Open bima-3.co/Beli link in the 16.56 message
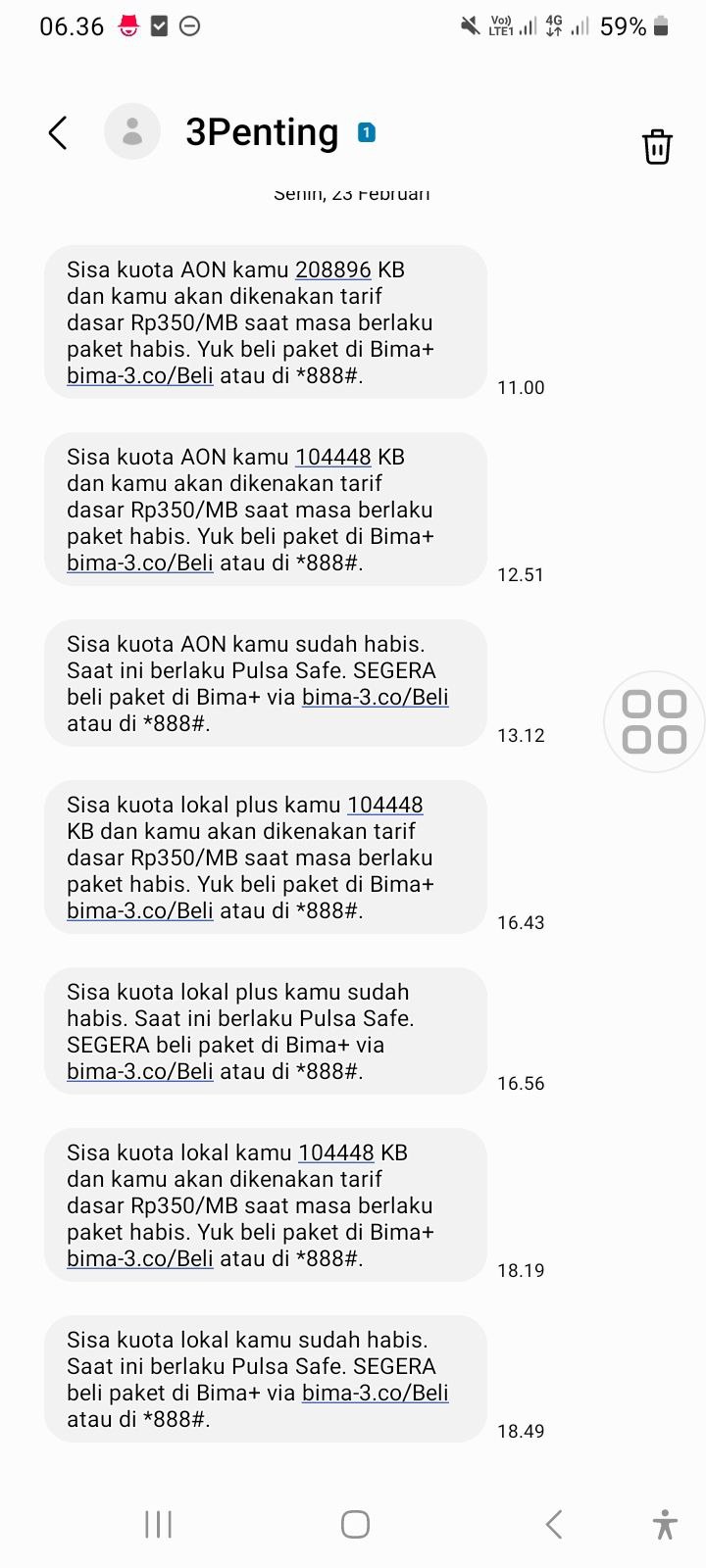This screenshot has width=706, height=1568. pyautogui.click(x=140, y=1071)
